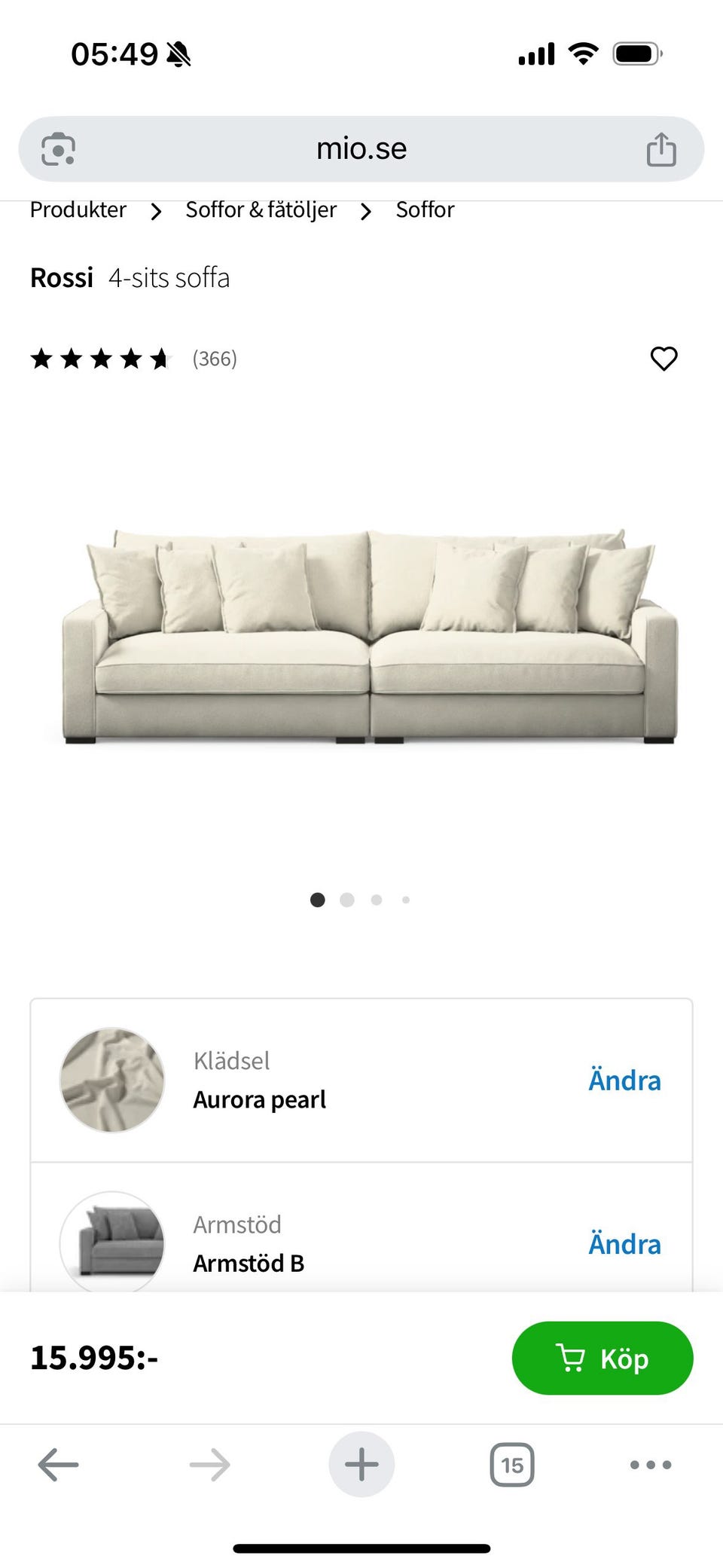The image size is (723, 1568).
Task: Open the Soffor & fåtöljer breadcrumb
Action: [261, 210]
